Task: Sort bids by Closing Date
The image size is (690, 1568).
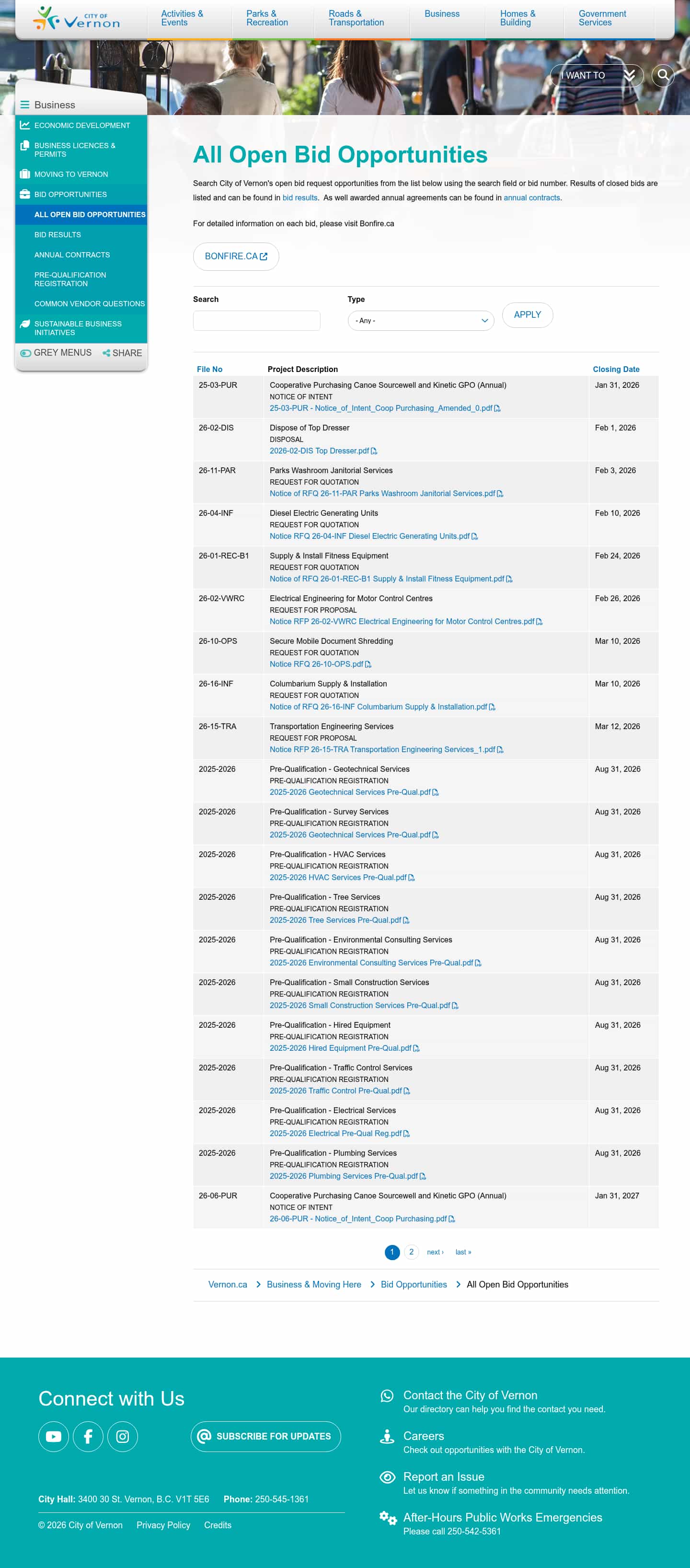Action: 615,369
